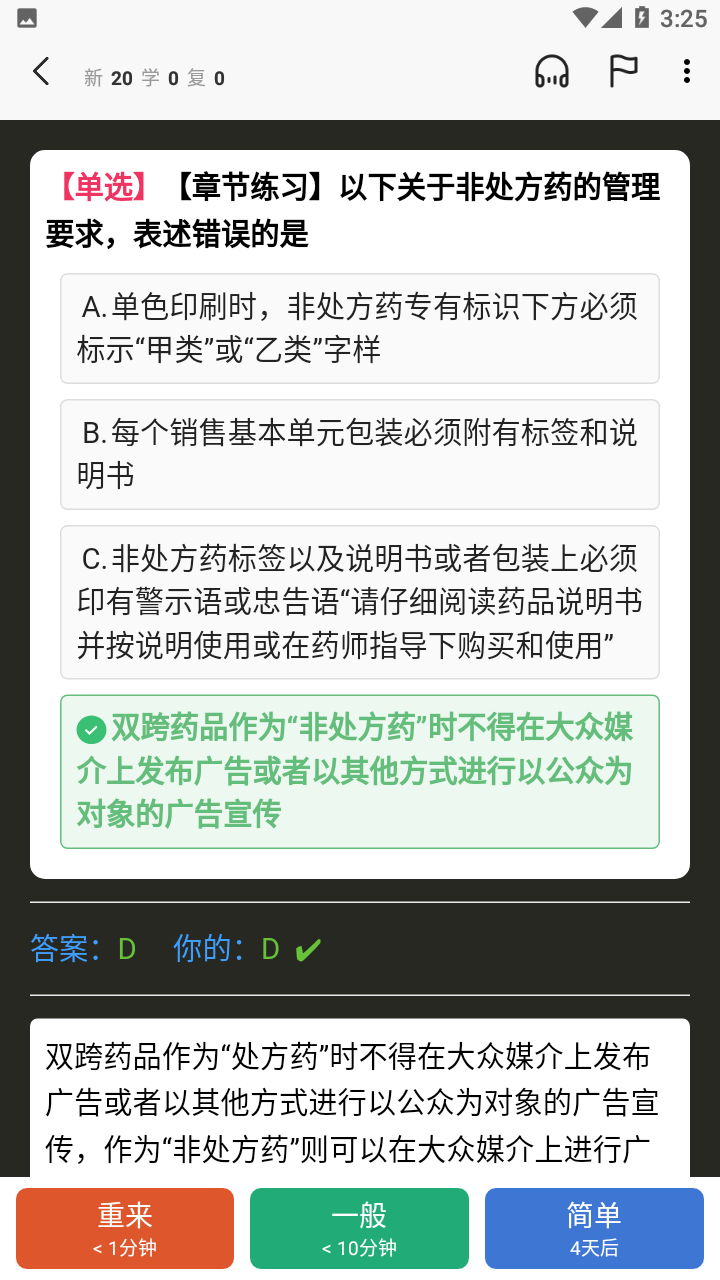This screenshot has height=1280, width=720.
Task: Choose option C about 警示语或忠告语
Action: [360, 602]
